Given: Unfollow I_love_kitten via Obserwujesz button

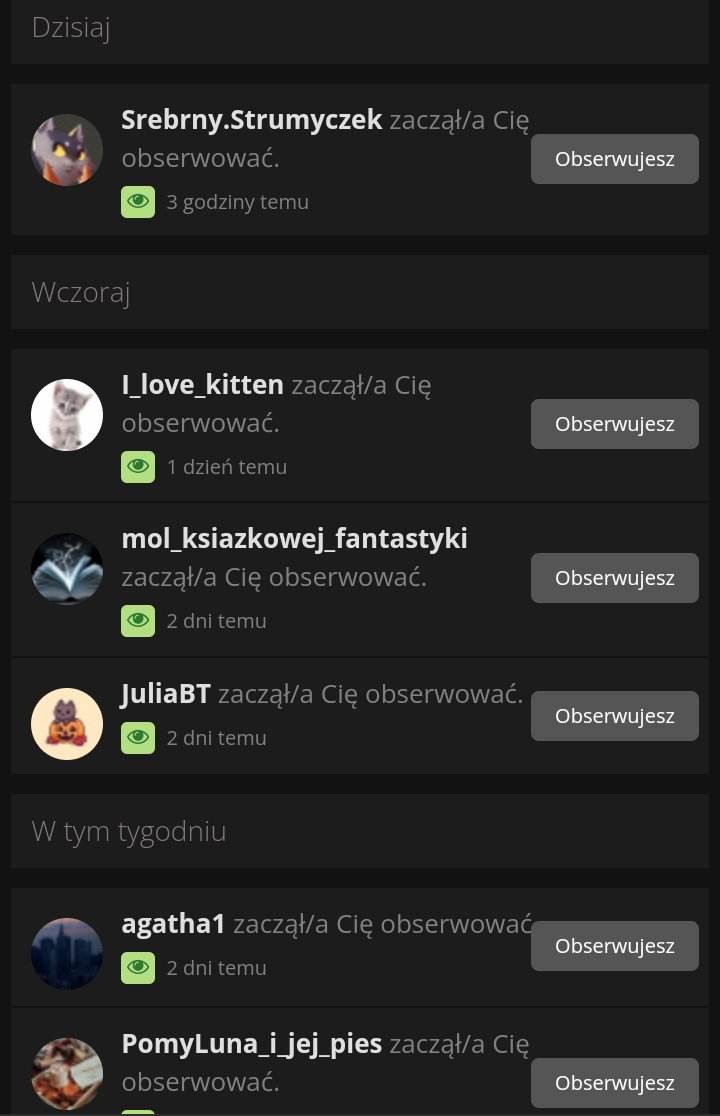Looking at the screenshot, I should click(x=614, y=424).
